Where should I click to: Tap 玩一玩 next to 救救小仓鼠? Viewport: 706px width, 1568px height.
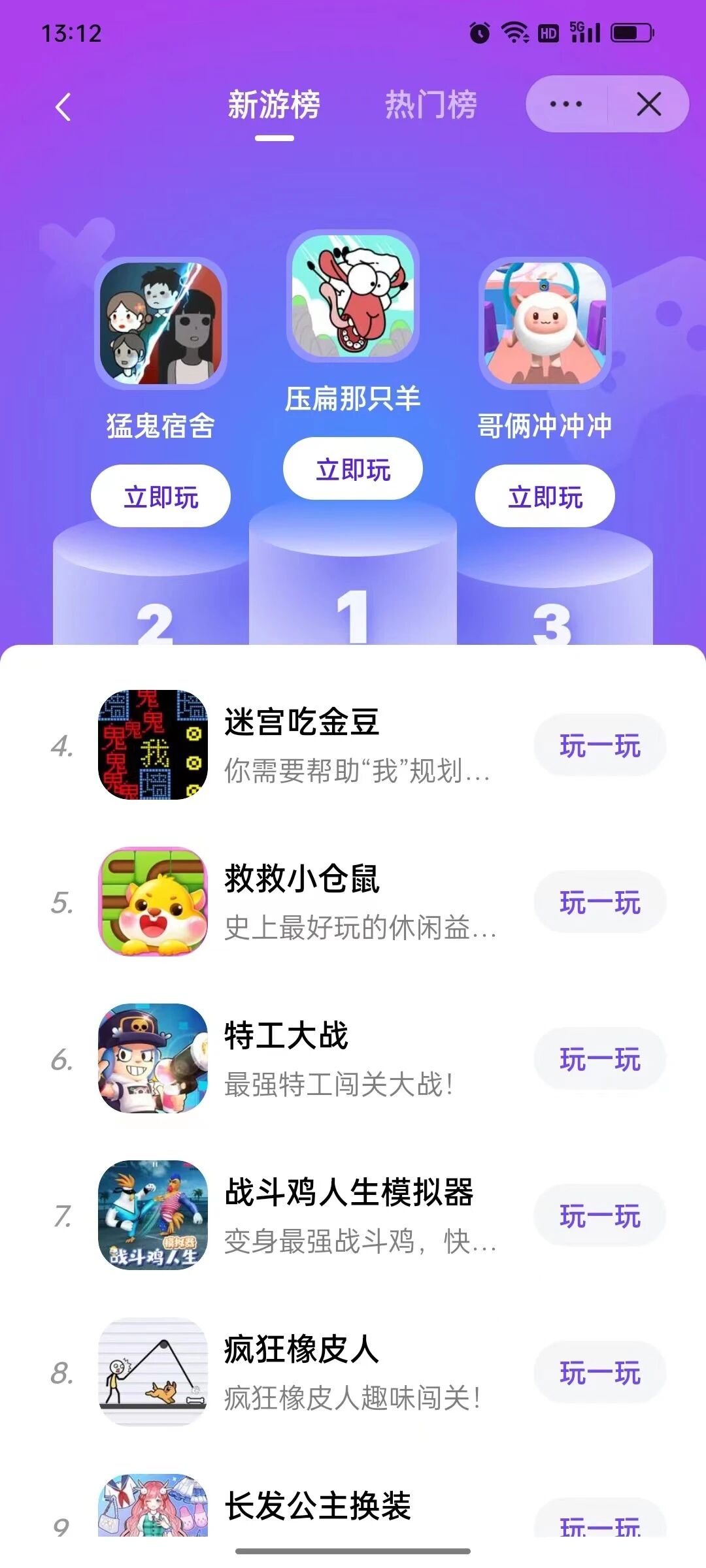click(x=599, y=902)
